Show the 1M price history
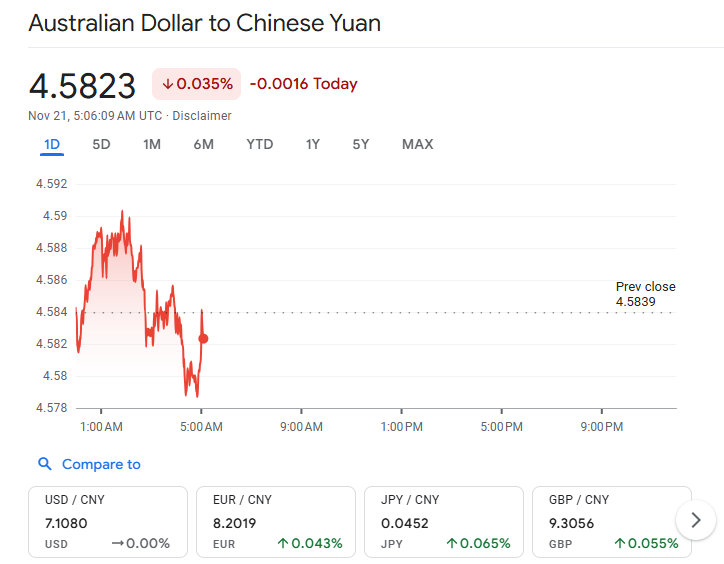Image resolution: width=724 pixels, height=564 pixels. 152,144
